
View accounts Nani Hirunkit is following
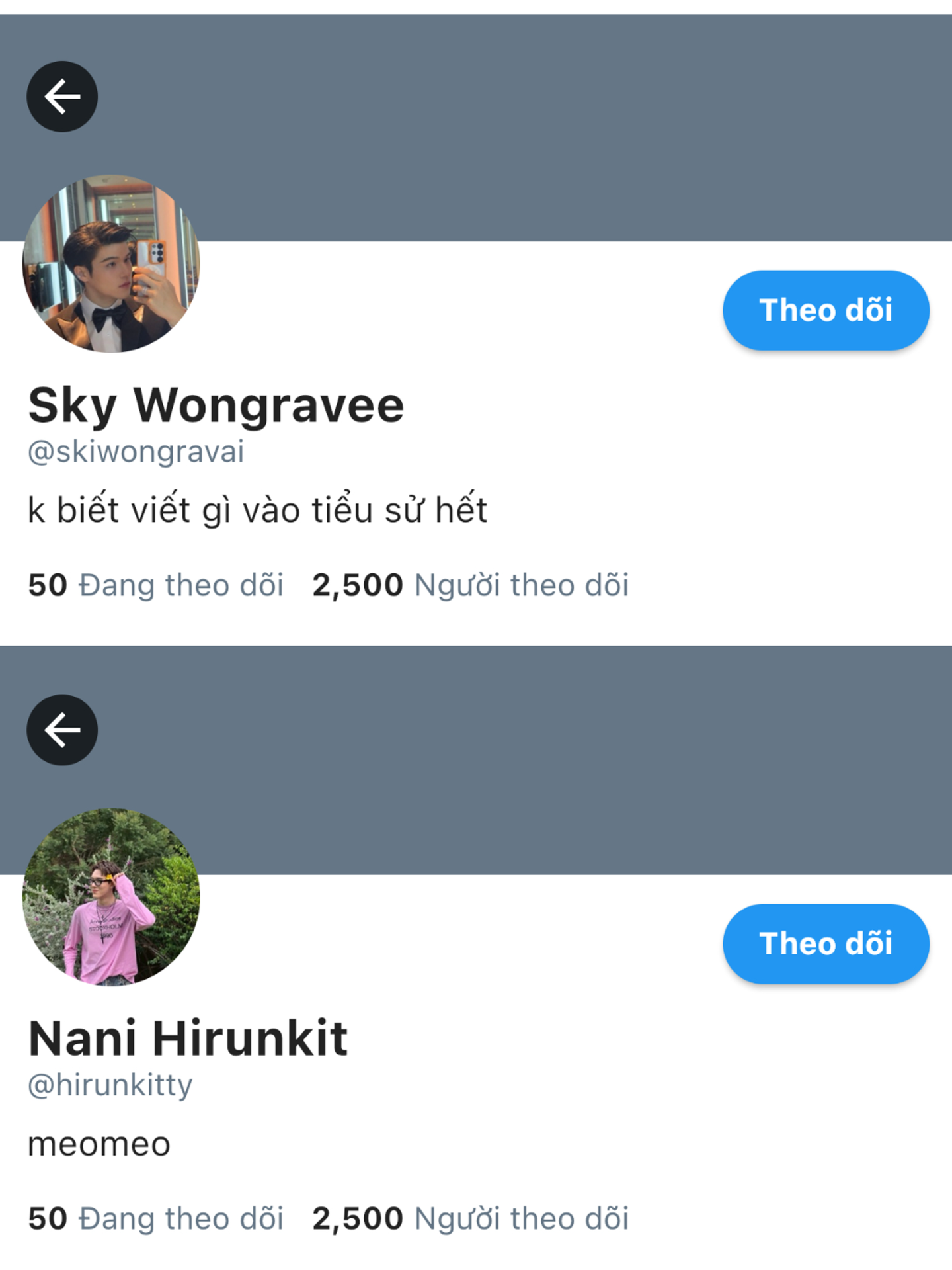pos(156,1218)
